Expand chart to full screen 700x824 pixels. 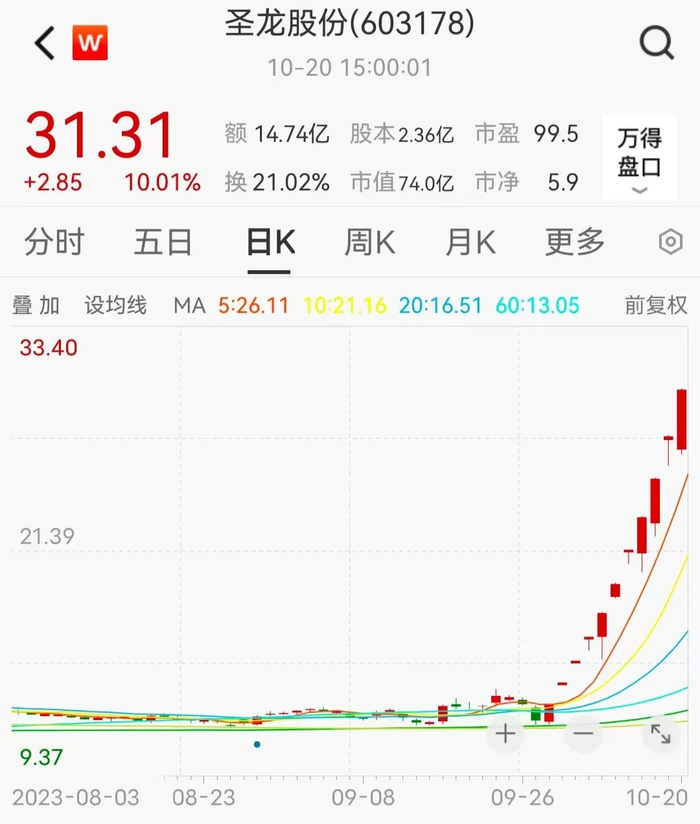click(x=660, y=734)
